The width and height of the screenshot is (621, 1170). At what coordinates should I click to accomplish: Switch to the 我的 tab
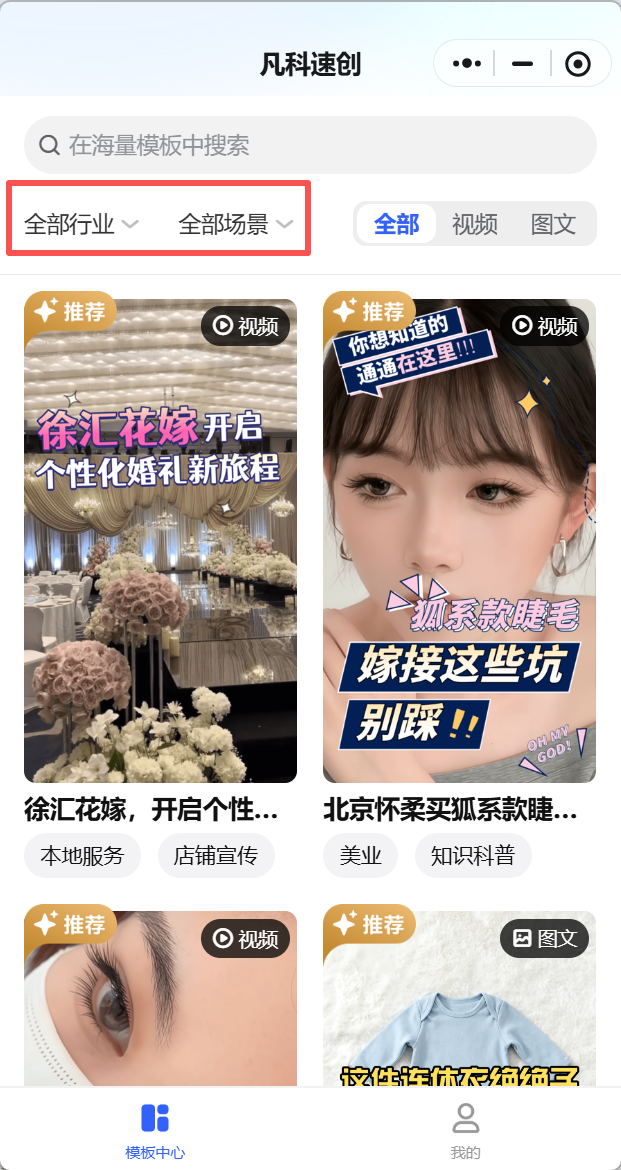coord(465,1130)
